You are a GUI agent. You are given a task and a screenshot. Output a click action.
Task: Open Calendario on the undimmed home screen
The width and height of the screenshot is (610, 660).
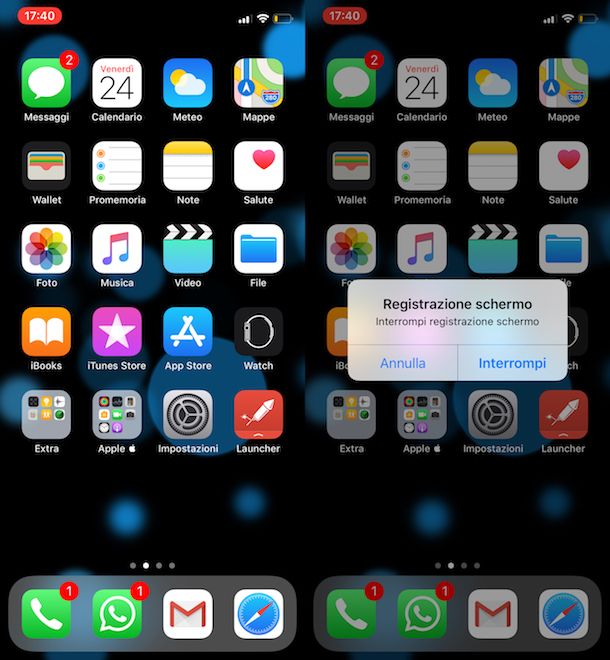click(117, 83)
